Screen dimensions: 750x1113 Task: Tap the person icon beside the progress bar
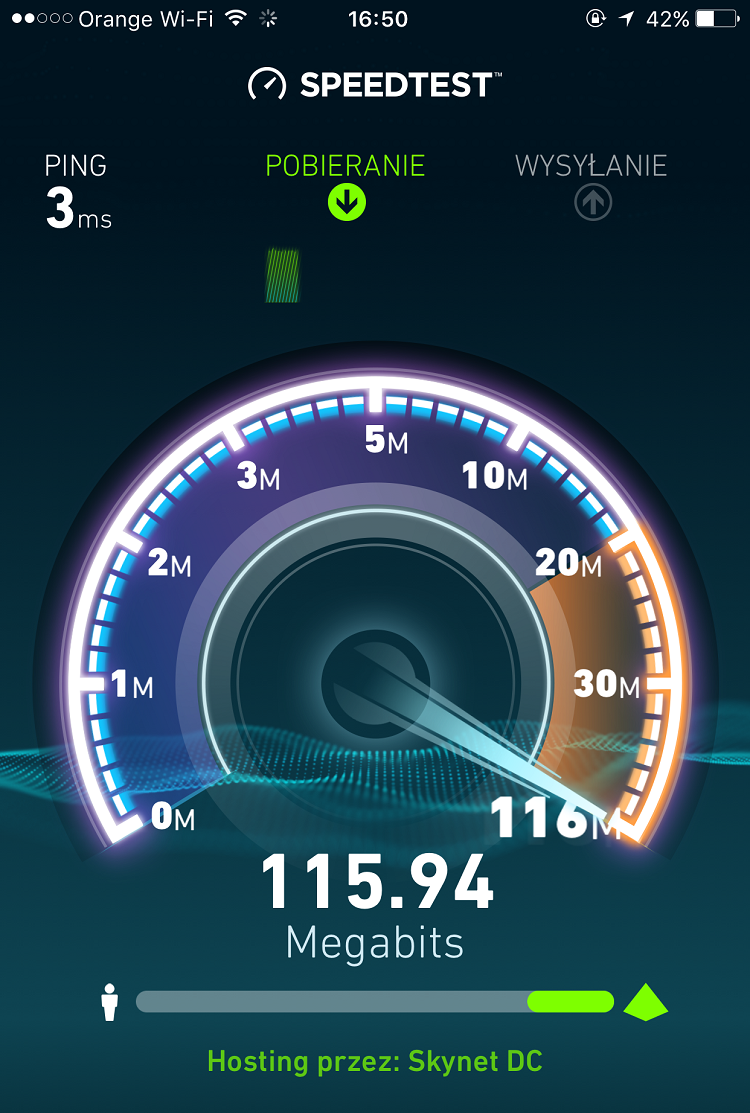110,1000
